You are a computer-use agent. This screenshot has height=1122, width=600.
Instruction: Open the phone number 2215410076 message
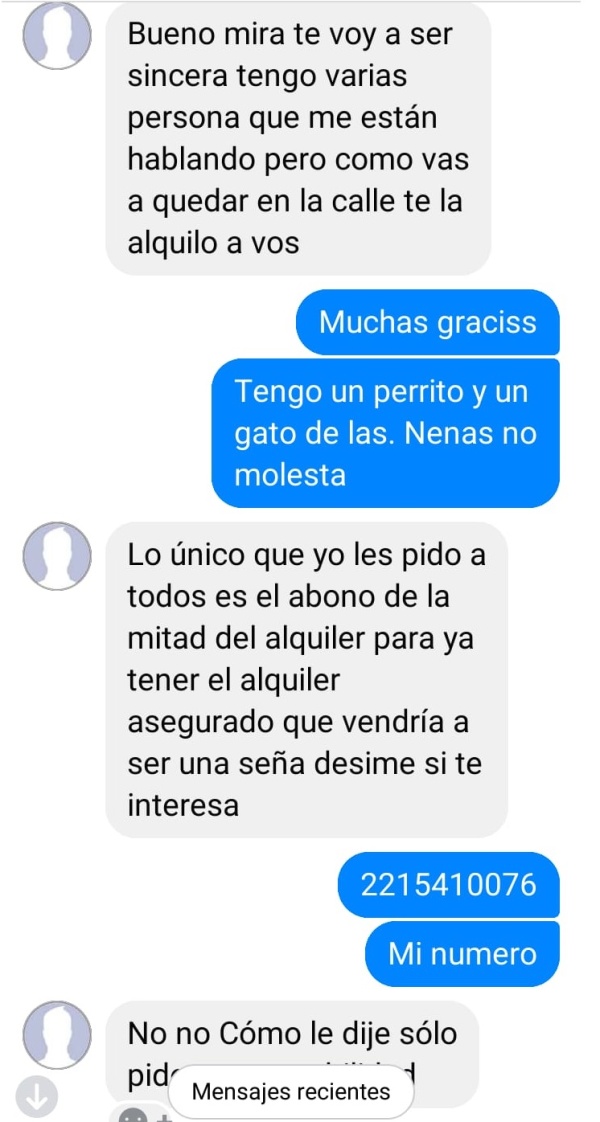448,884
